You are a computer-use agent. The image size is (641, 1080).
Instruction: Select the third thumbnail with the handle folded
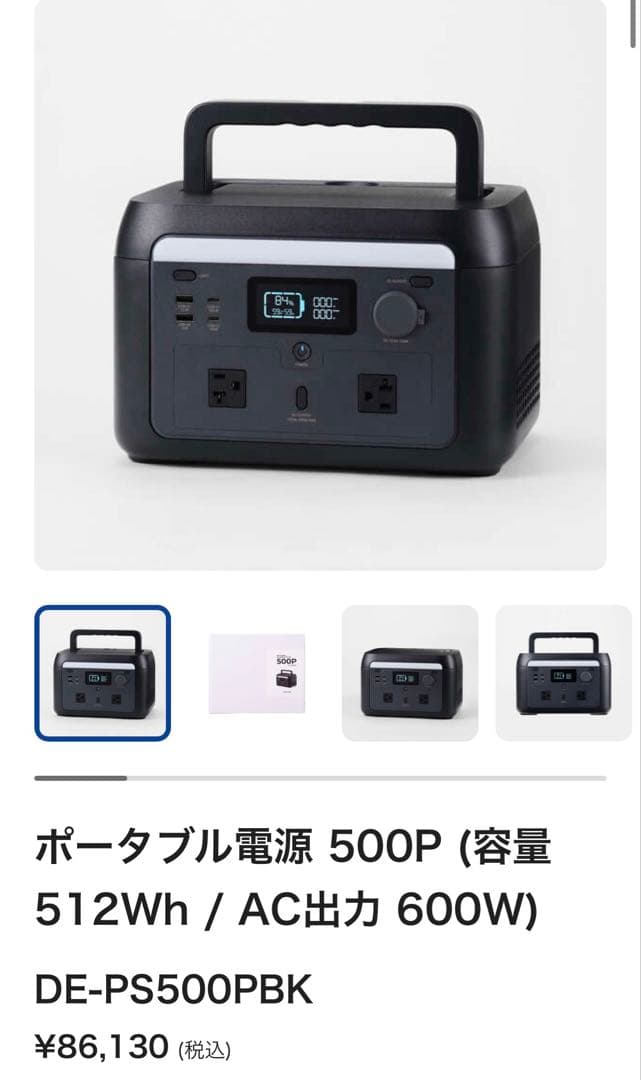(410, 673)
